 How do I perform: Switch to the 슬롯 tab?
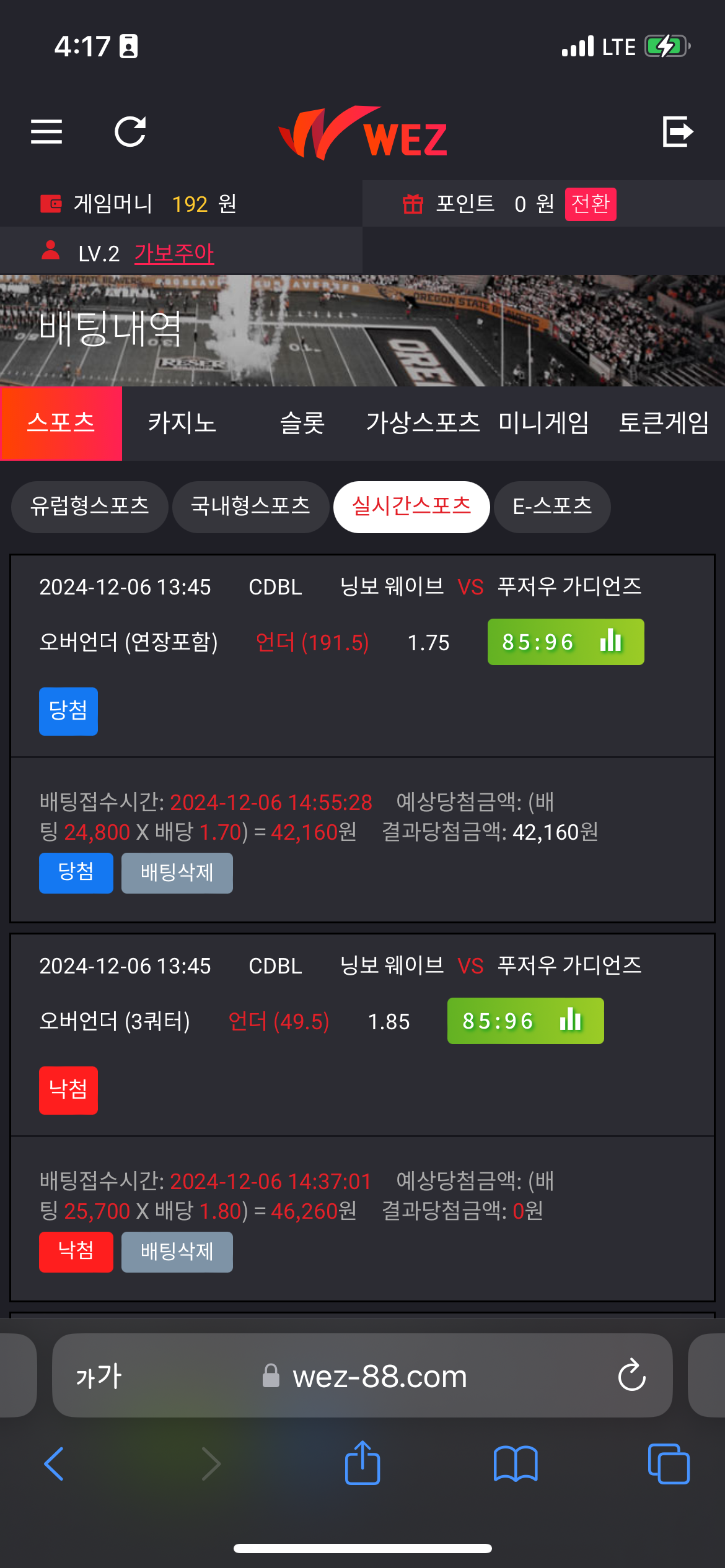point(302,423)
